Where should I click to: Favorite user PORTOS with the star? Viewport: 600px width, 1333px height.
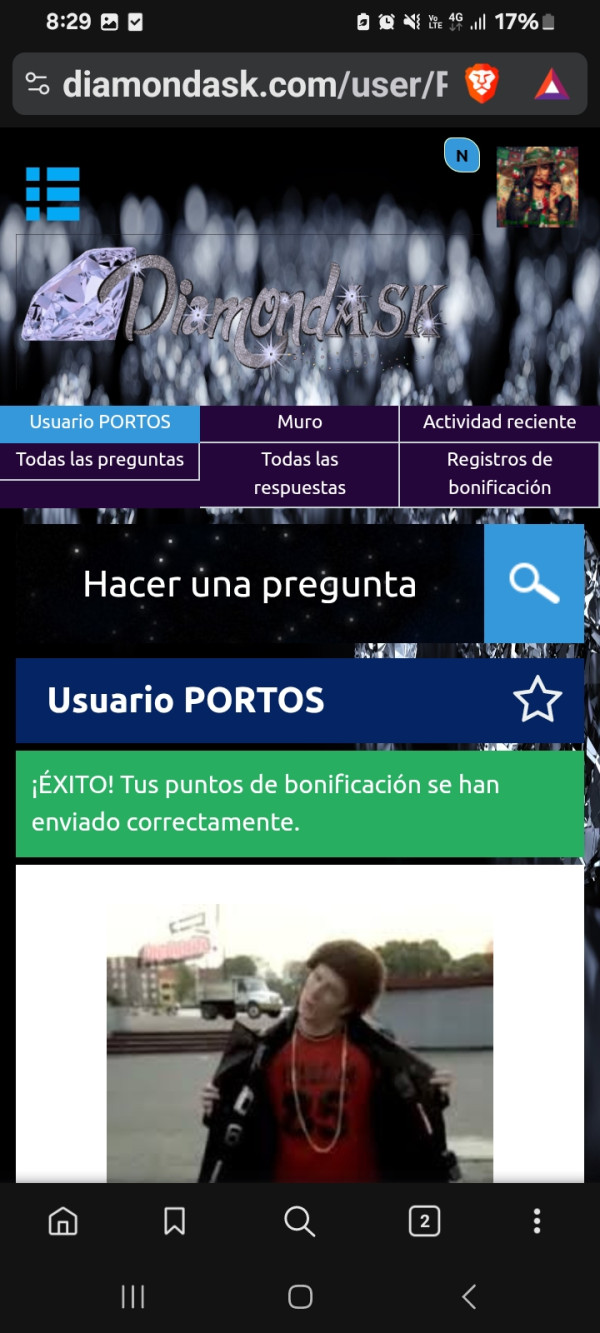tap(538, 700)
